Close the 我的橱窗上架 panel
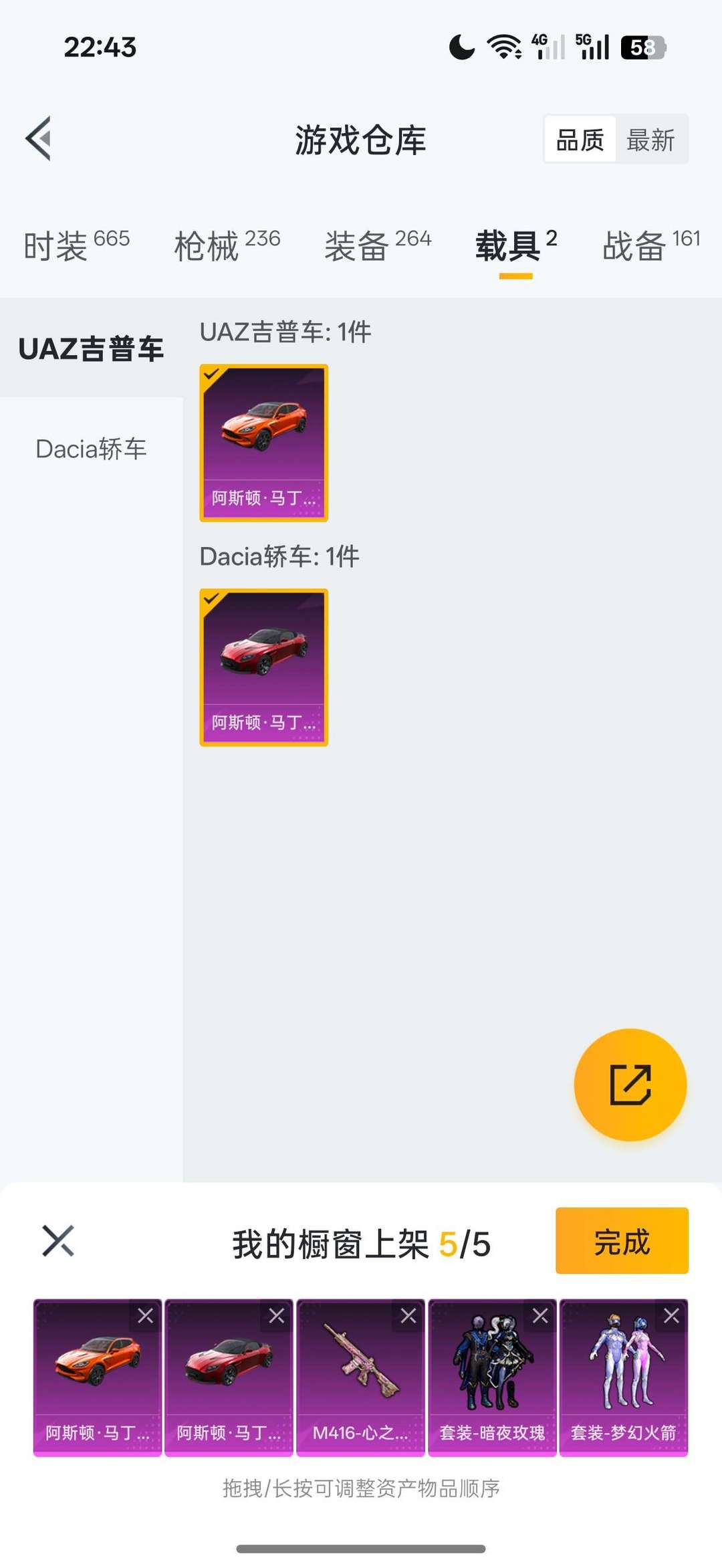722x1568 pixels. point(58,1241)
